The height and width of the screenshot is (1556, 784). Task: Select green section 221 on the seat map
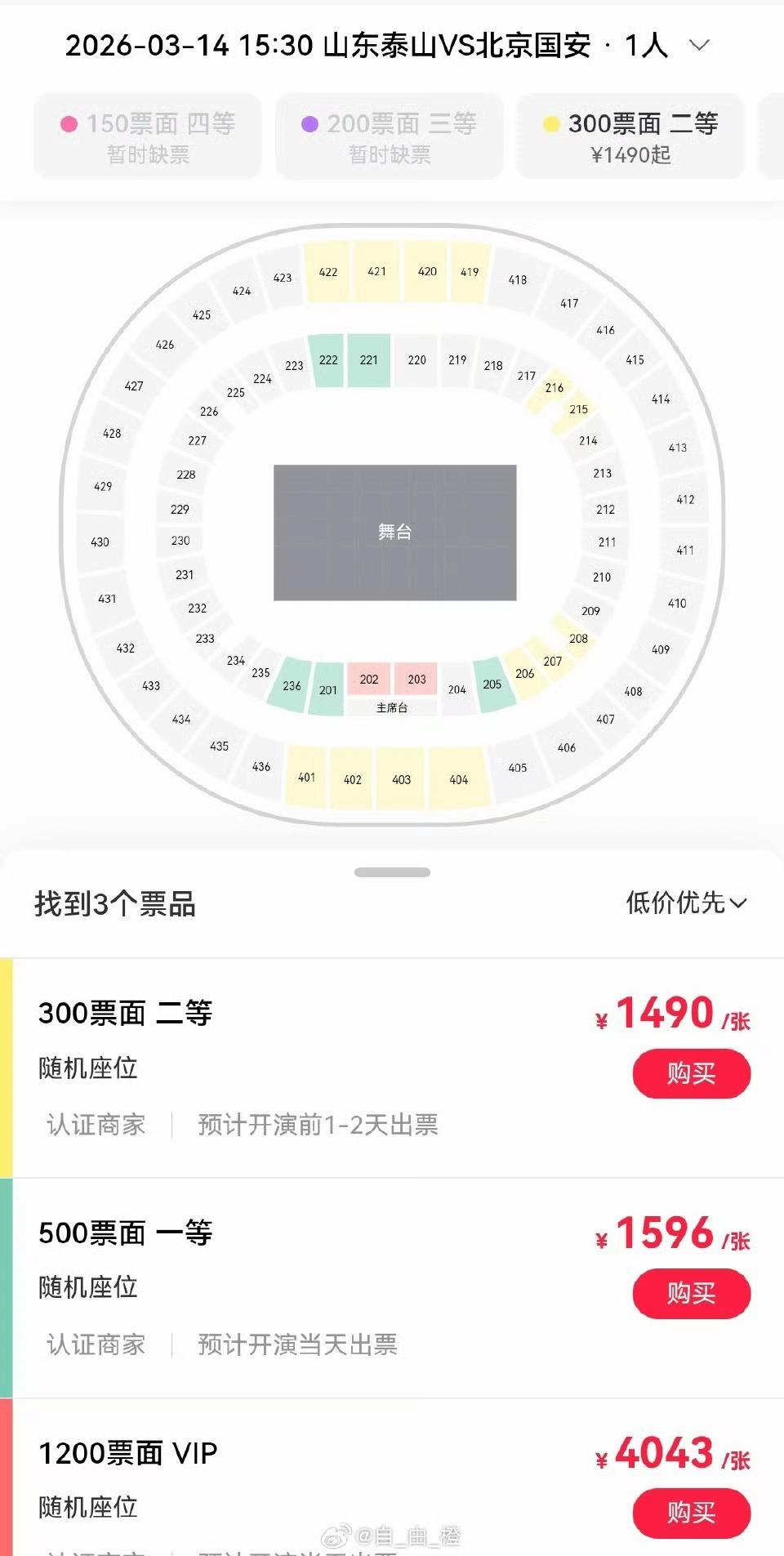pos(368,359)
